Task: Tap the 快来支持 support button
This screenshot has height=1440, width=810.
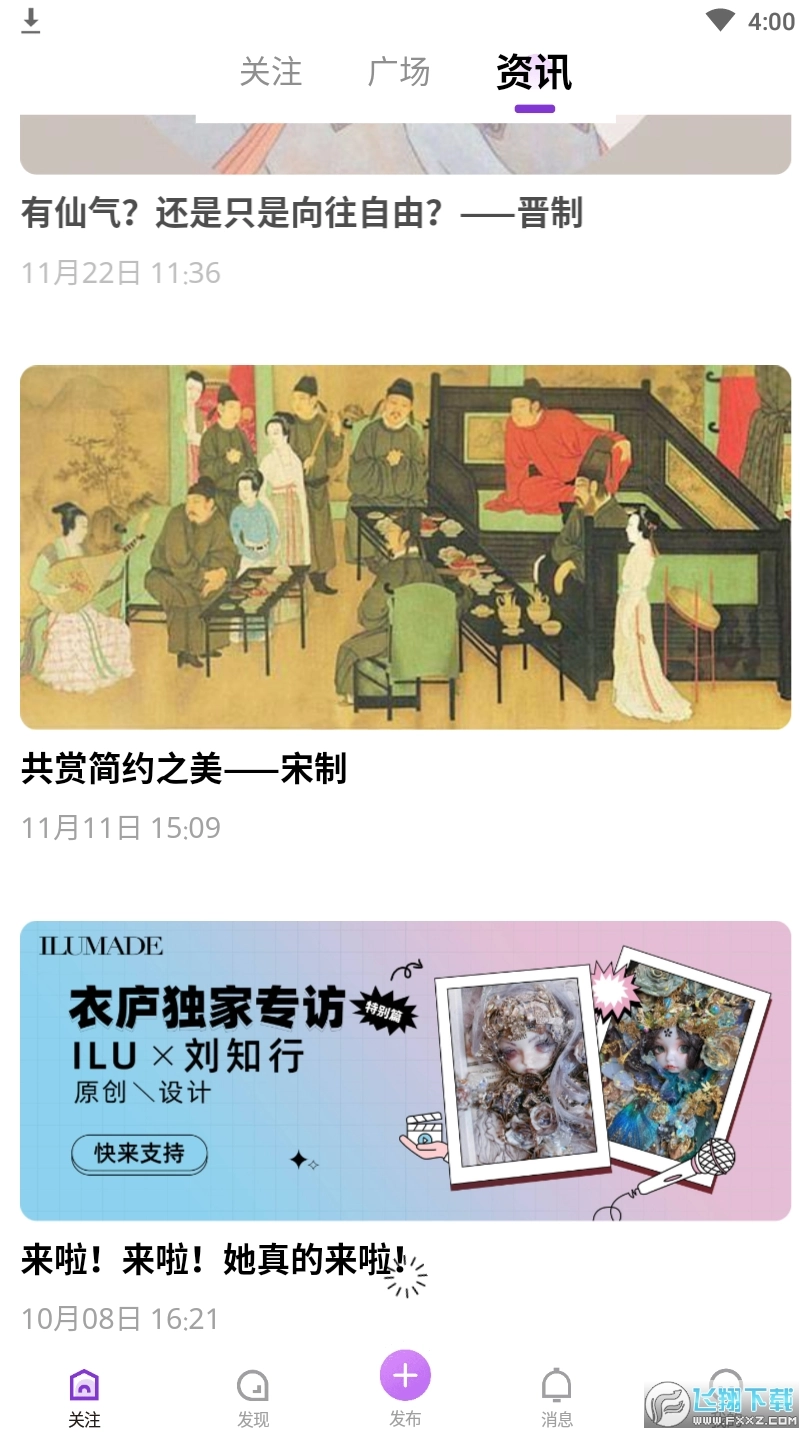Action: 139,1154
